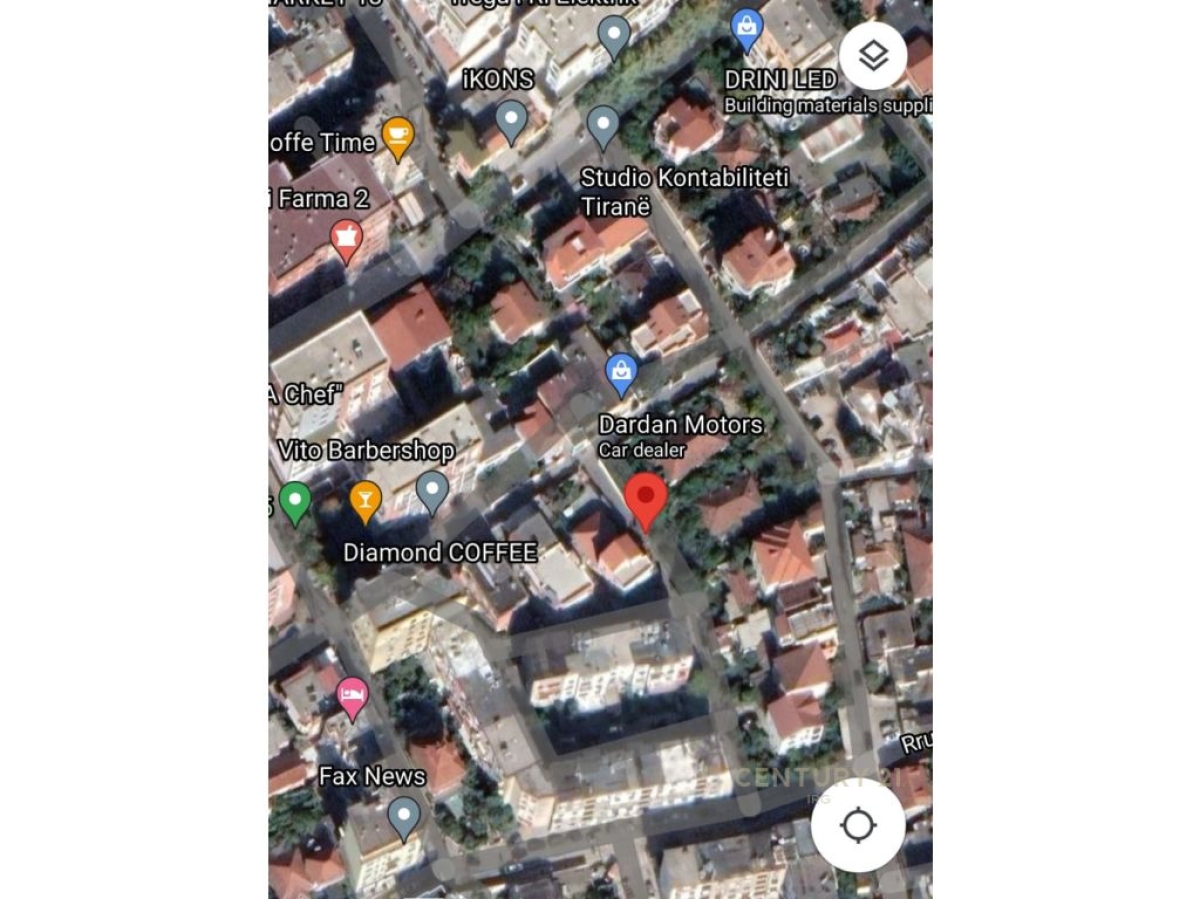Open Studio Kontabiliteti Tiranë pin
Screen dimensions: 1200x899
point(603,125)
